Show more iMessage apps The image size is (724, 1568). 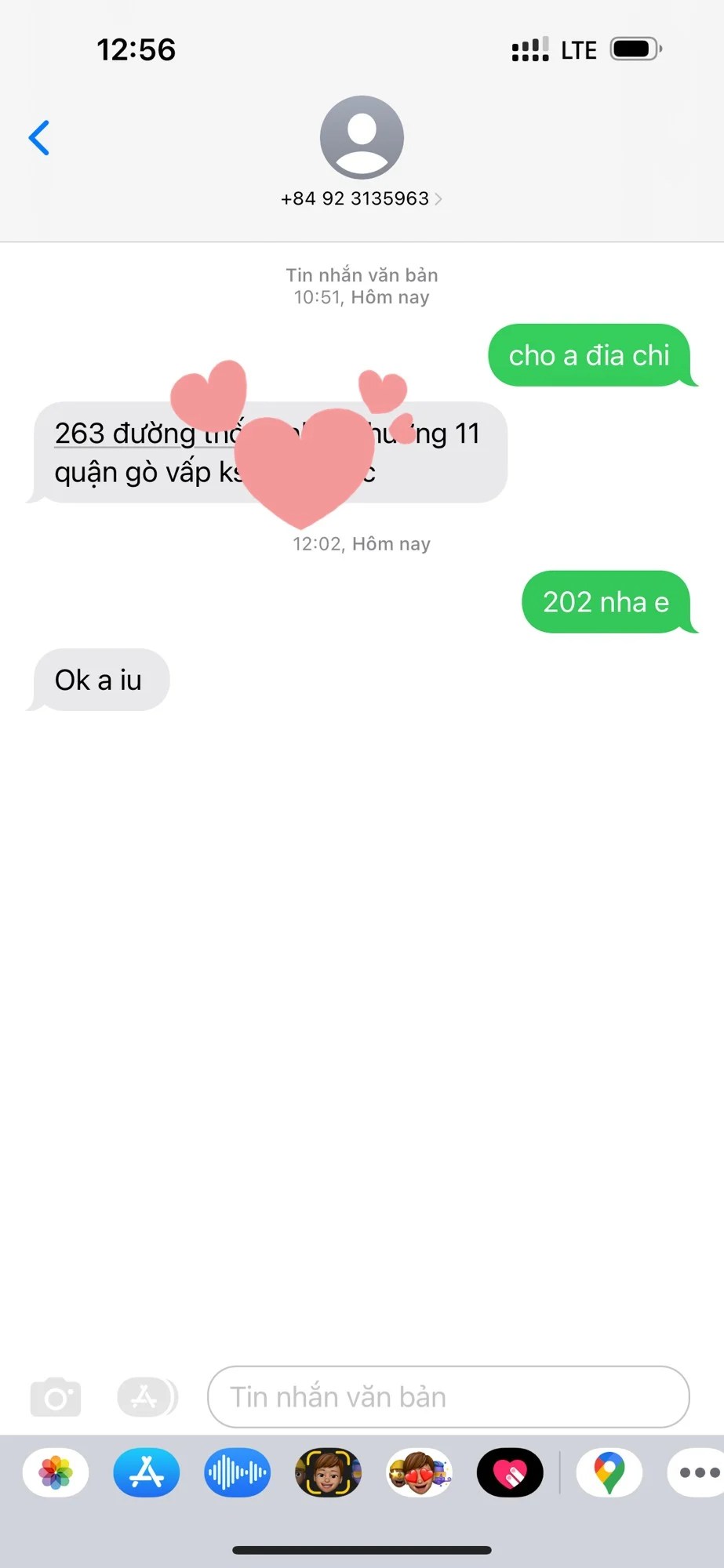(x=698, y=1472)
